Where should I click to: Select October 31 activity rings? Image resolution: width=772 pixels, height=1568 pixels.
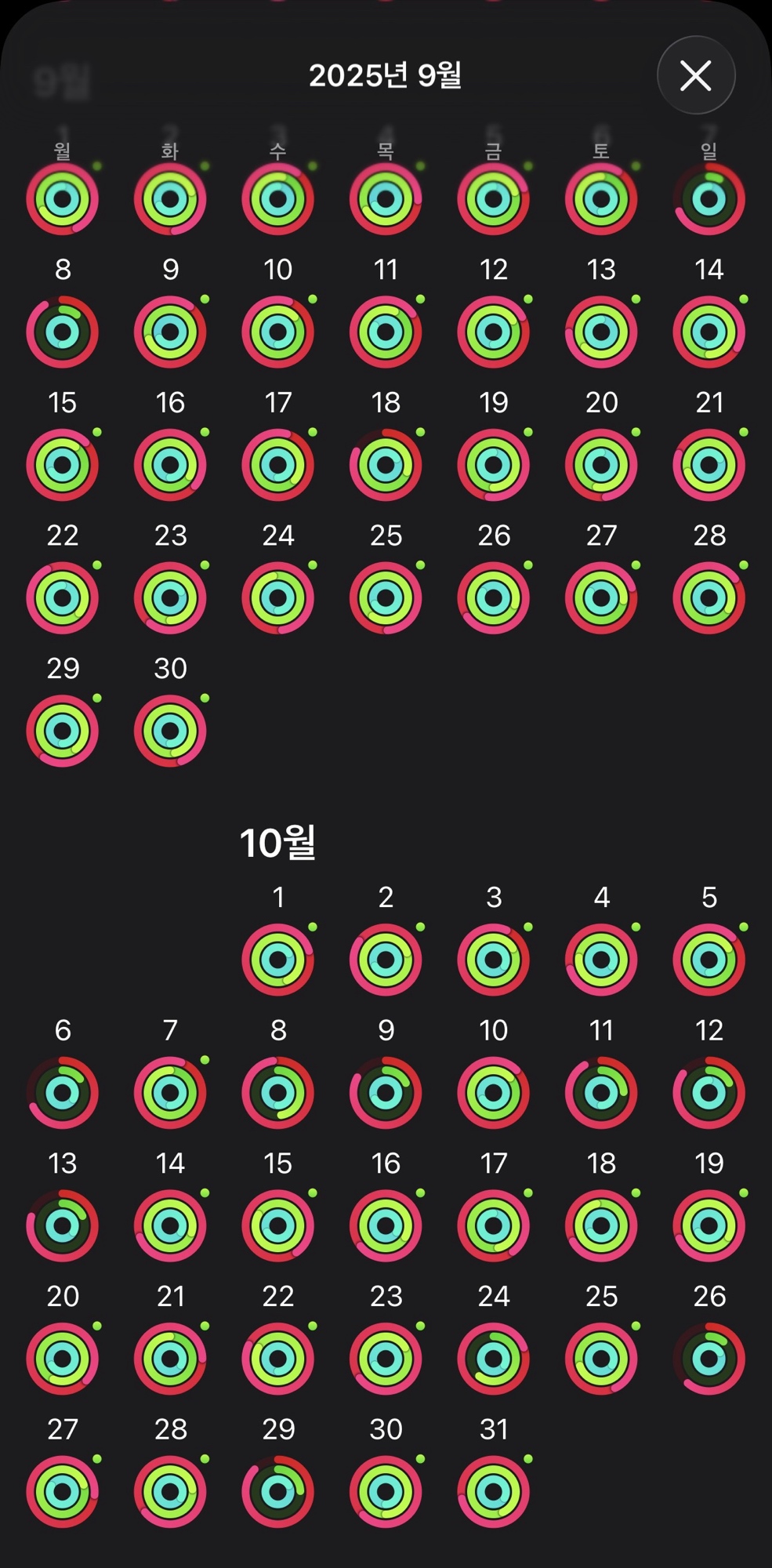(494, 1492)
